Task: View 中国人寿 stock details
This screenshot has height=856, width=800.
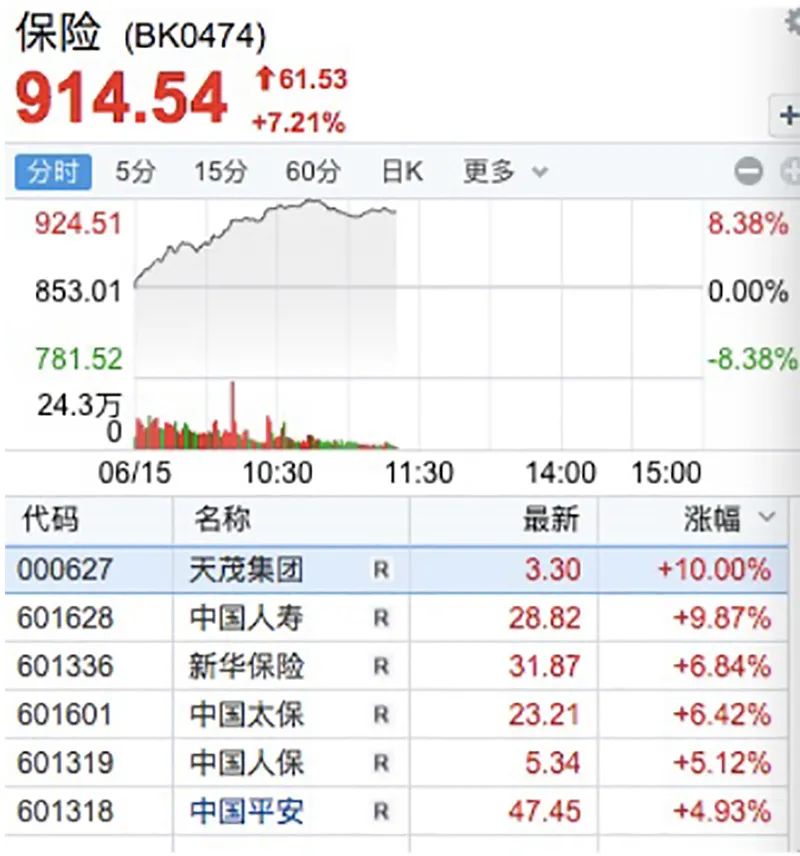Action: [x=246, y=618]
